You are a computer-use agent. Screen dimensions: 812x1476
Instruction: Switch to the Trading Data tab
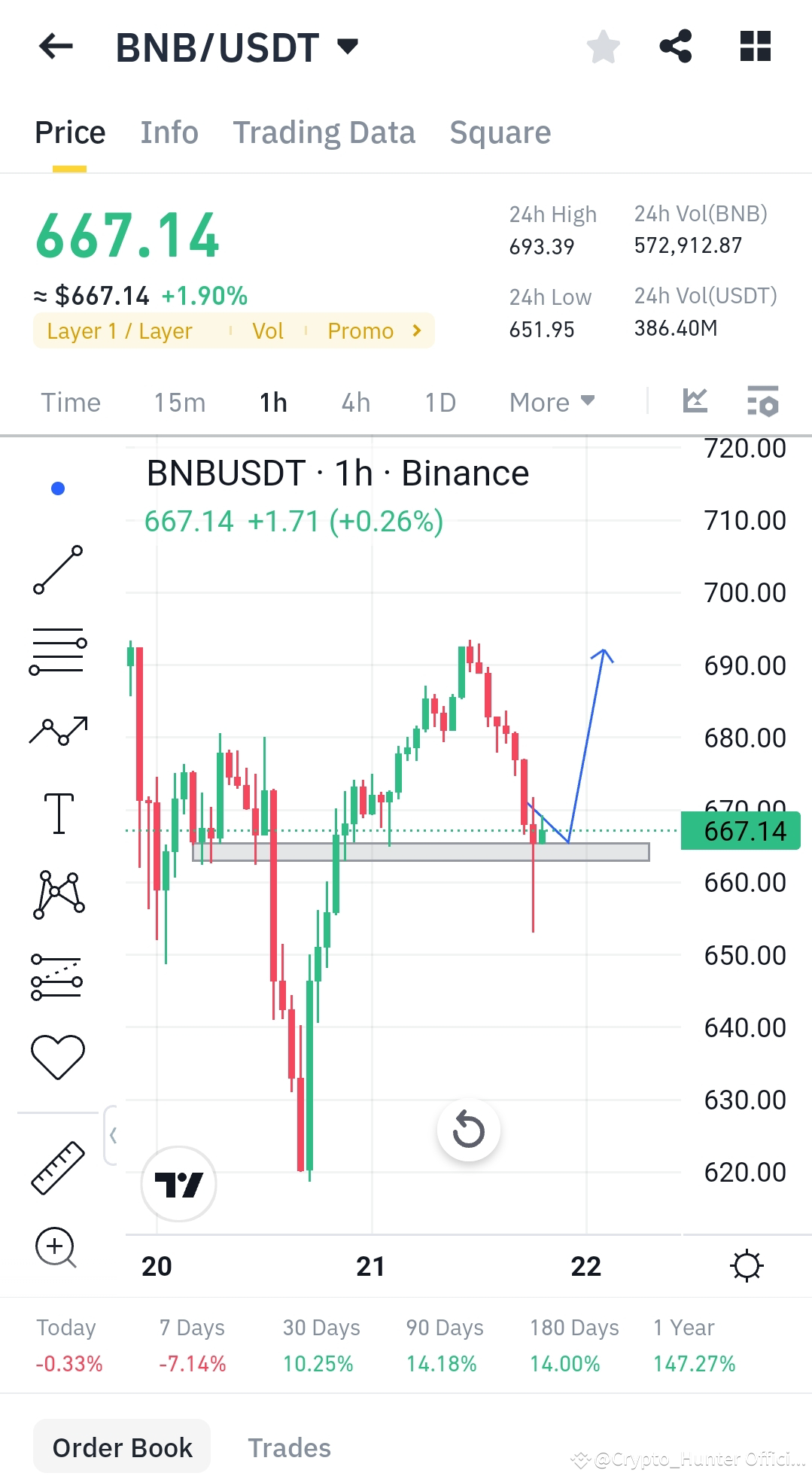[x=324, y=132]
